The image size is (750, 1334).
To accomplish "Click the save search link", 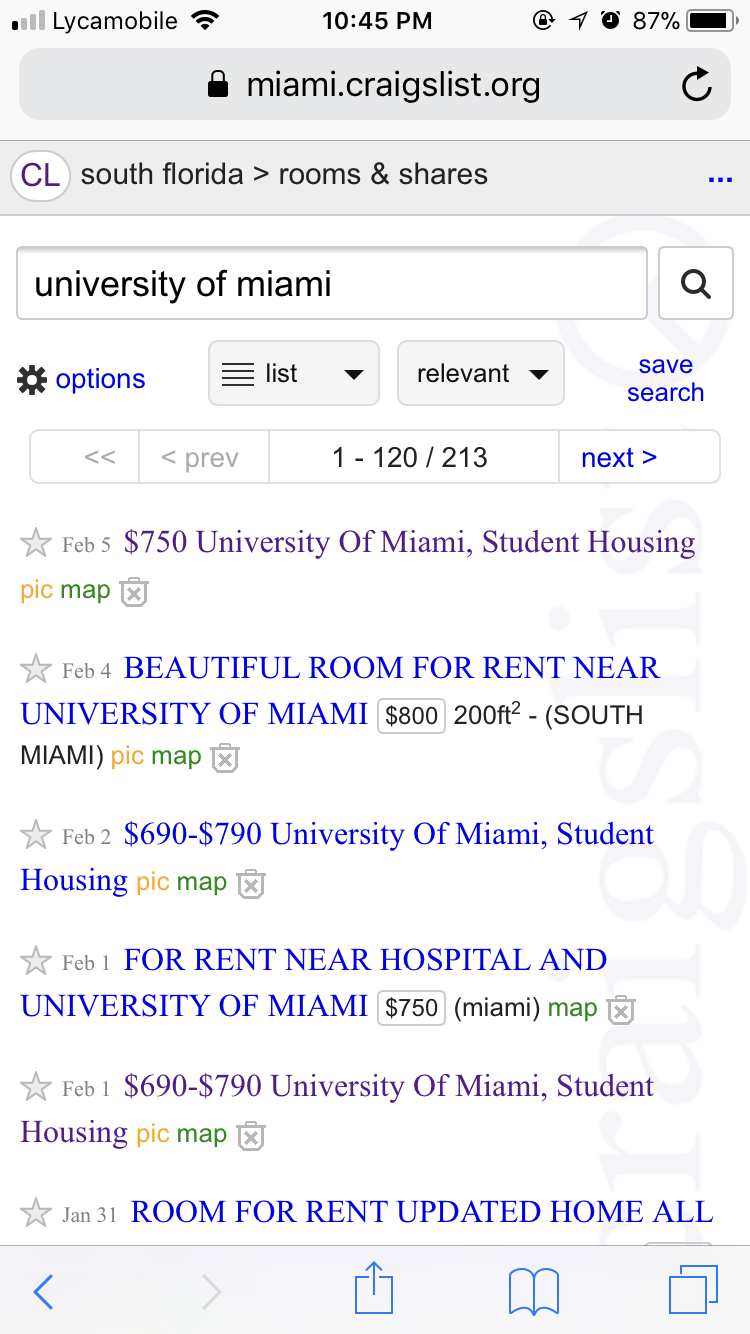I will [665, 378].
